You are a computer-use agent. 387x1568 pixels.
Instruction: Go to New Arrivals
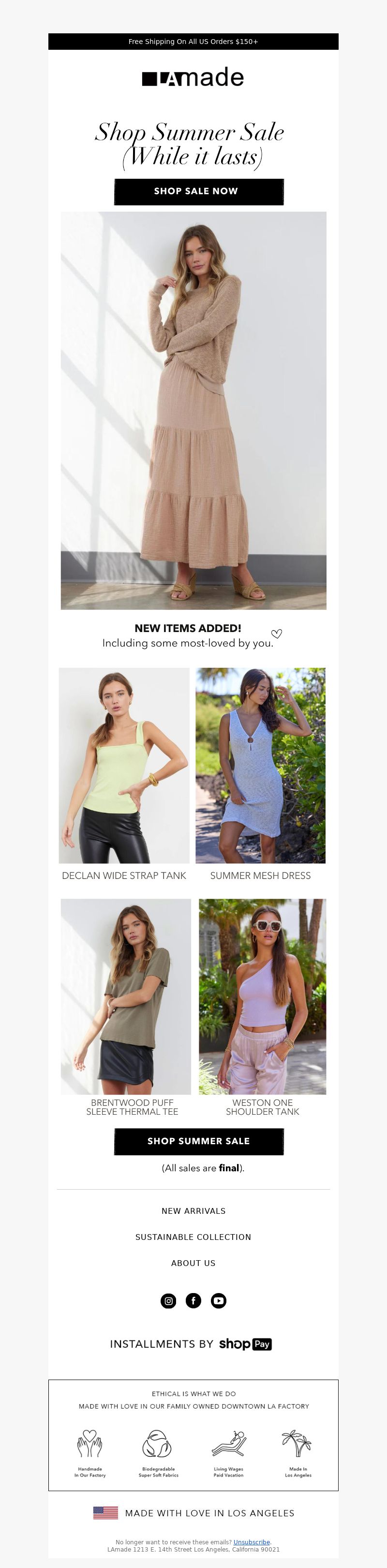click(193, 1211)
